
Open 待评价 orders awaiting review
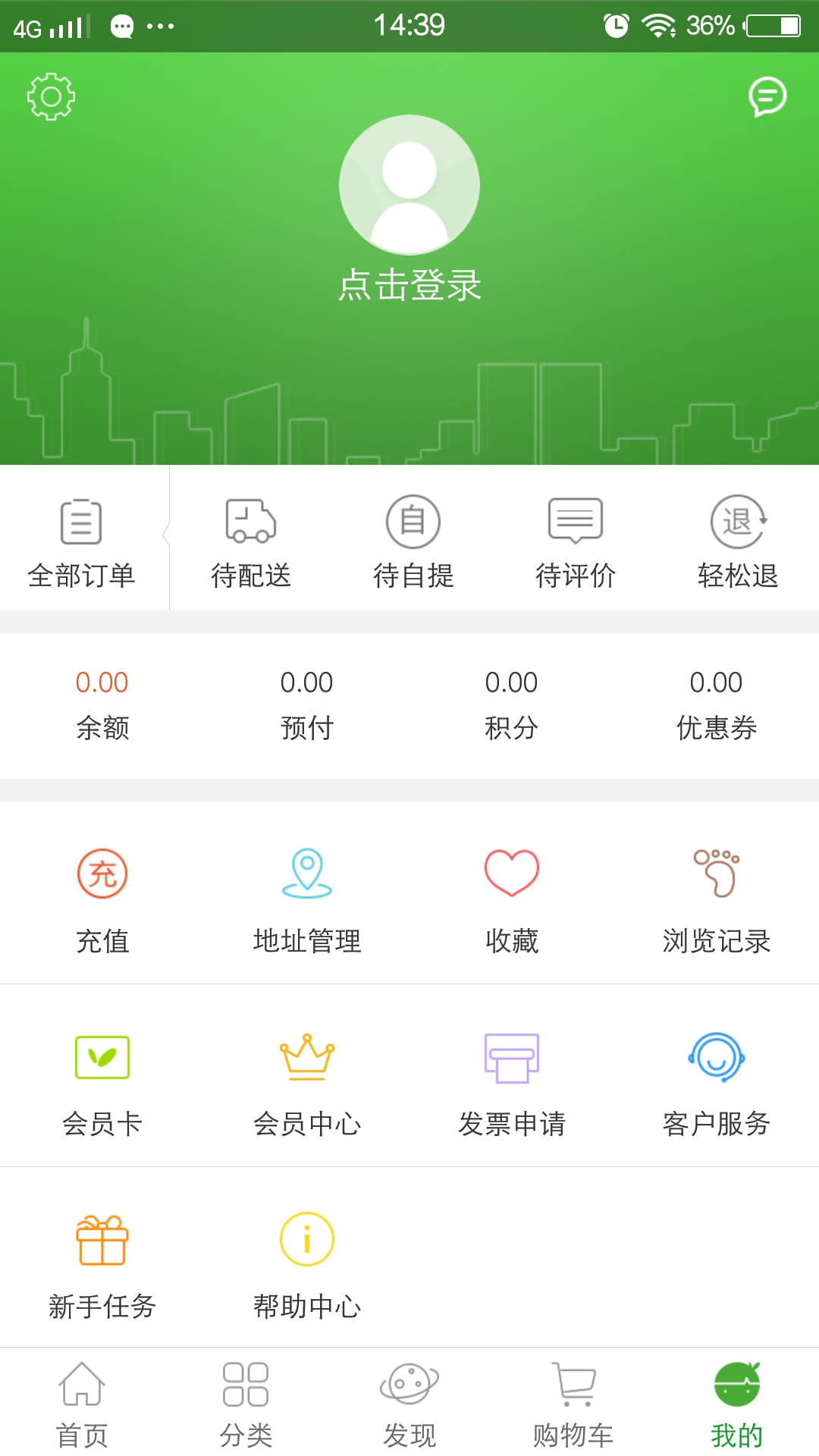pyautogui.click(x=576, y=541)
